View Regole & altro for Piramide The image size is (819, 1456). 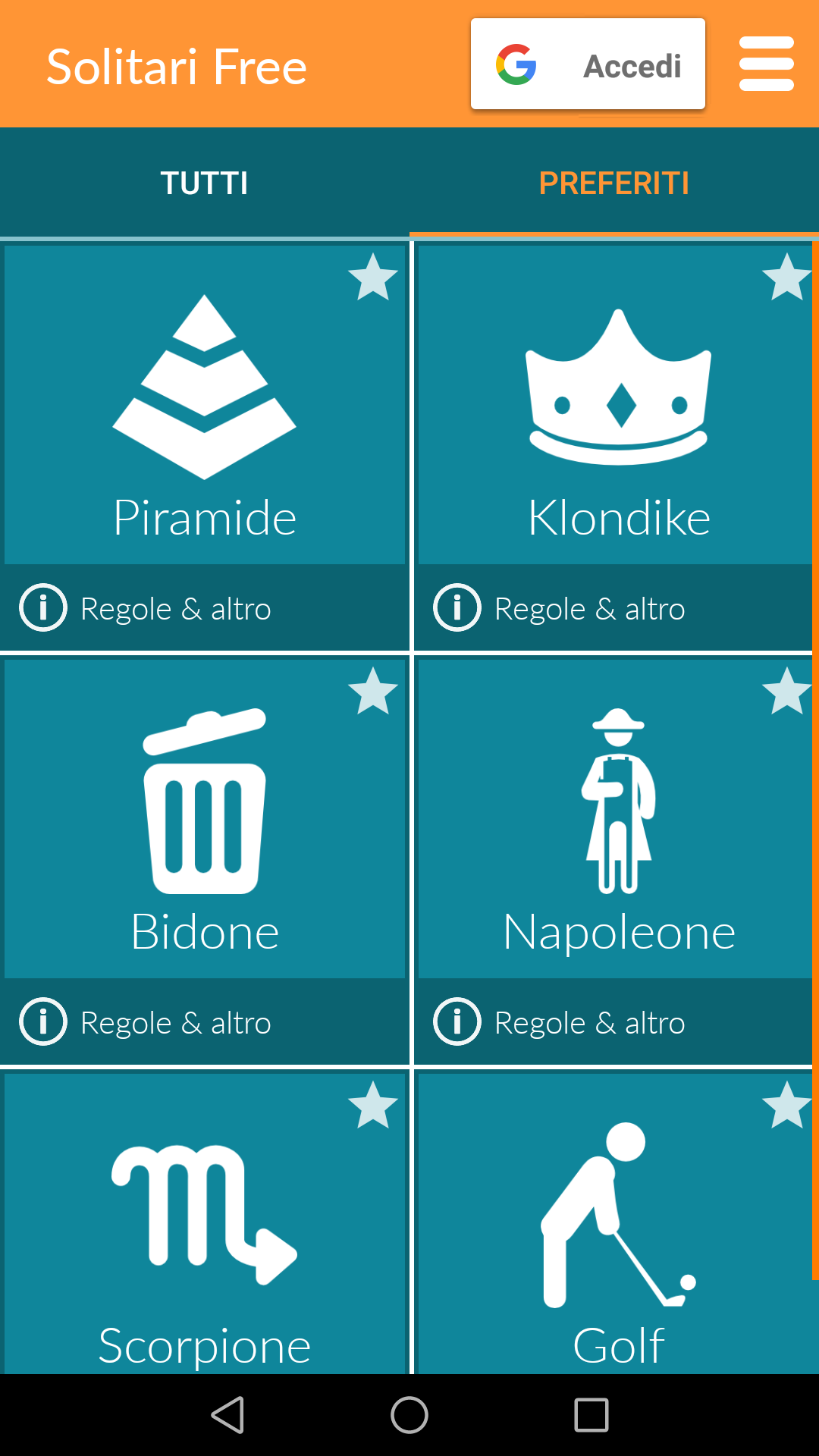click(x=176, y=608)
